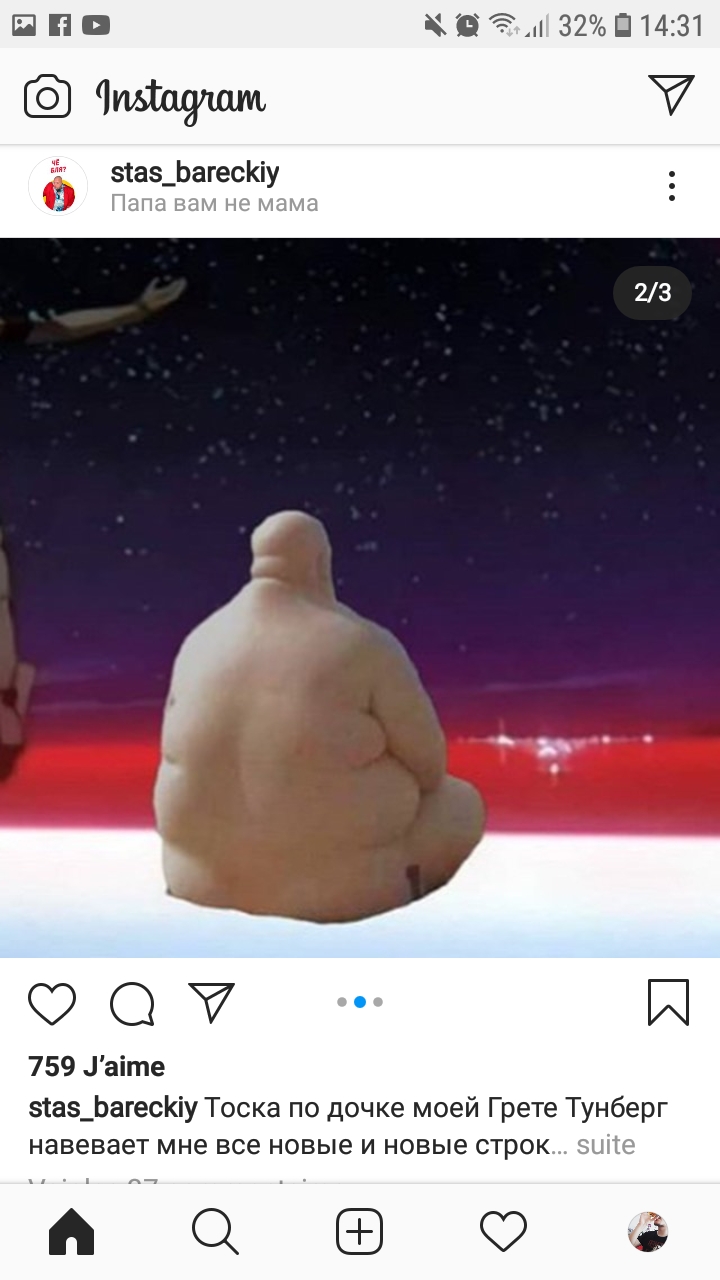The height and width of the screenshot is (1280, 720).
Task: Bookmark this post
Action: (668, 1002)
